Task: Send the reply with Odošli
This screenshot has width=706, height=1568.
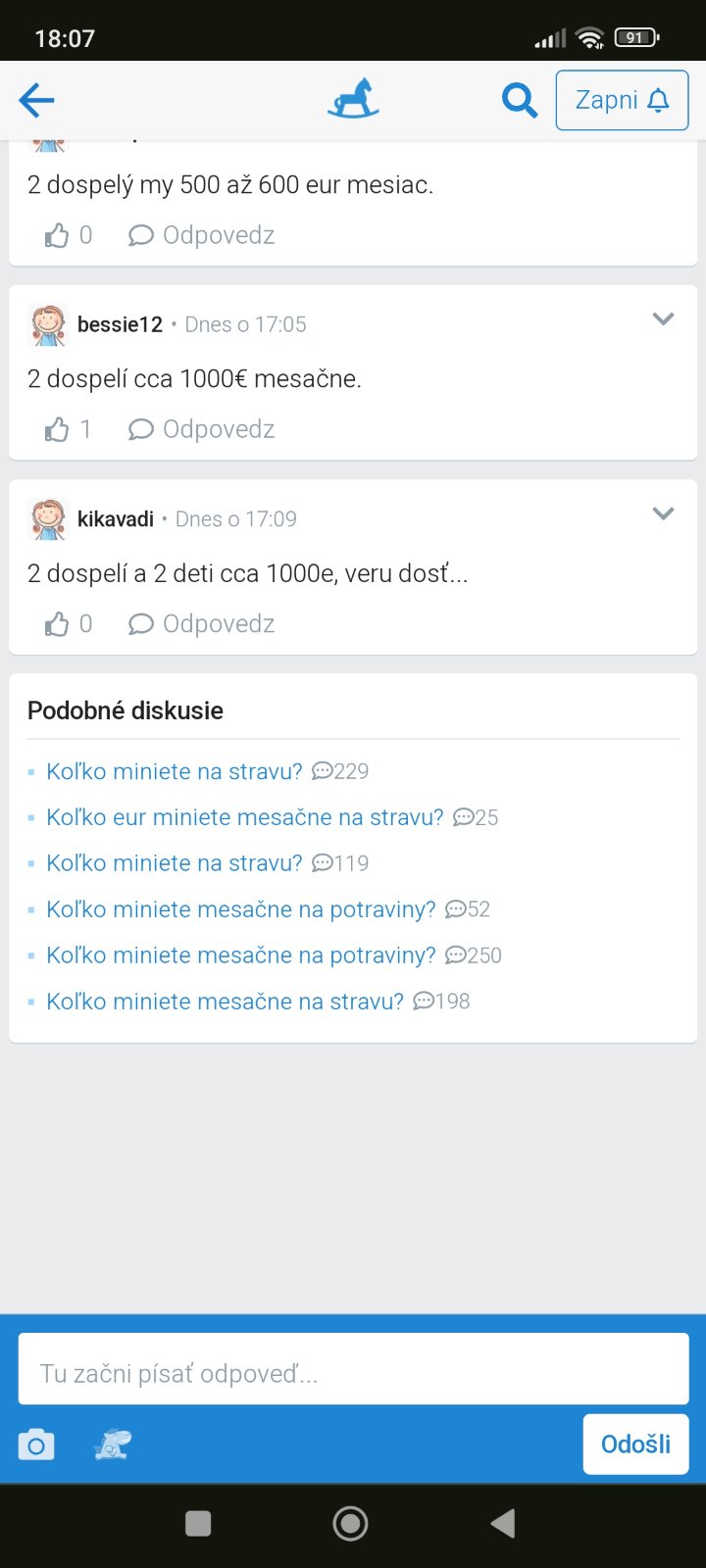Action: point(635,1444)
